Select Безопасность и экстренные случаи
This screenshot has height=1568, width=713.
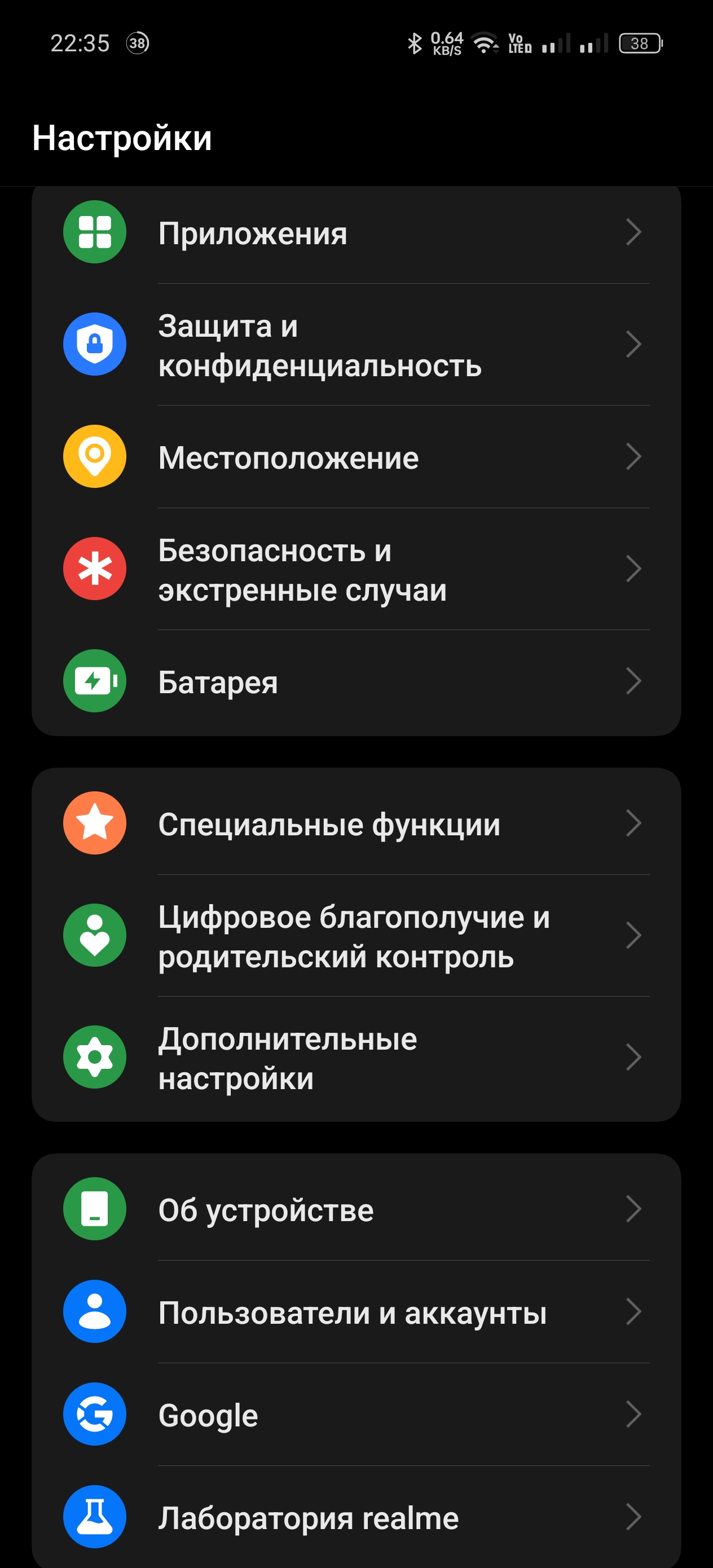[x=356, y=569]
